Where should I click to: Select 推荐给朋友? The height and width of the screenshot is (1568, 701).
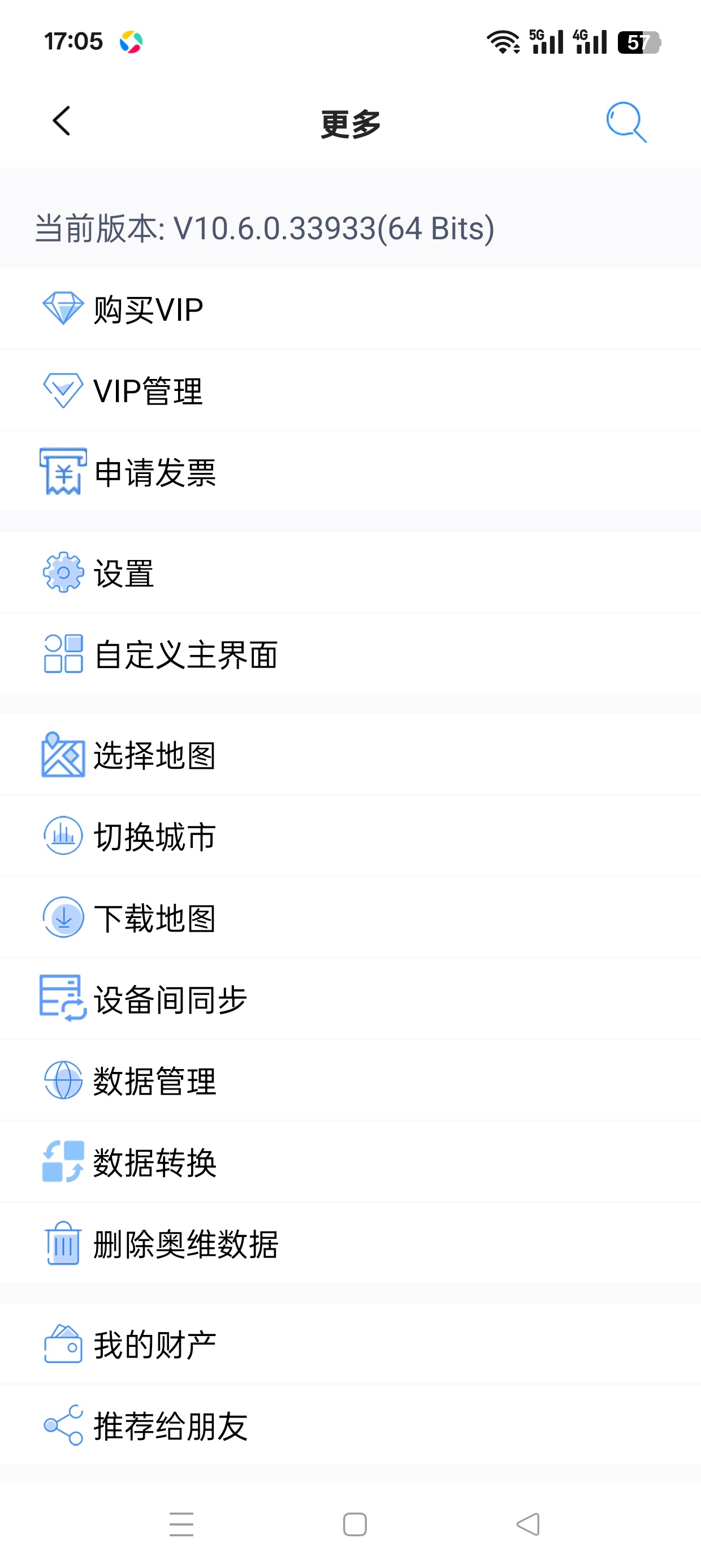(x=350, y=1425)
